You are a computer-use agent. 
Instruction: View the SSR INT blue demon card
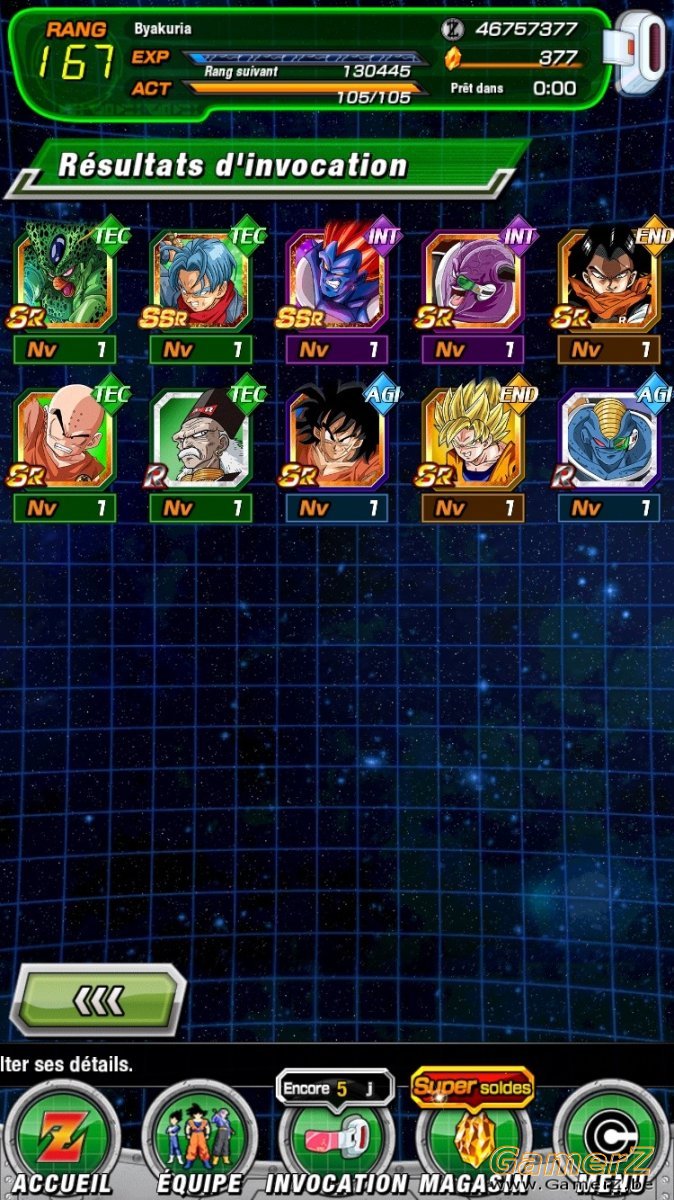(337, 282)
